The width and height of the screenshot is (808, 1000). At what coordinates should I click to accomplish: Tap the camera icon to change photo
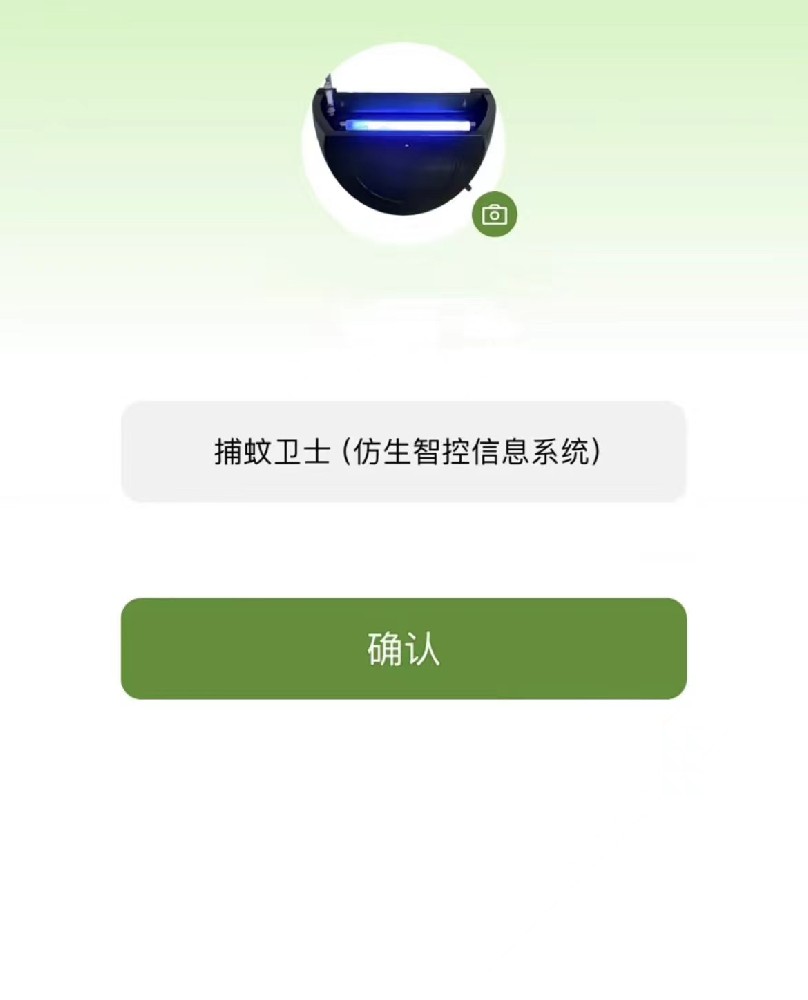coord(494,214)
